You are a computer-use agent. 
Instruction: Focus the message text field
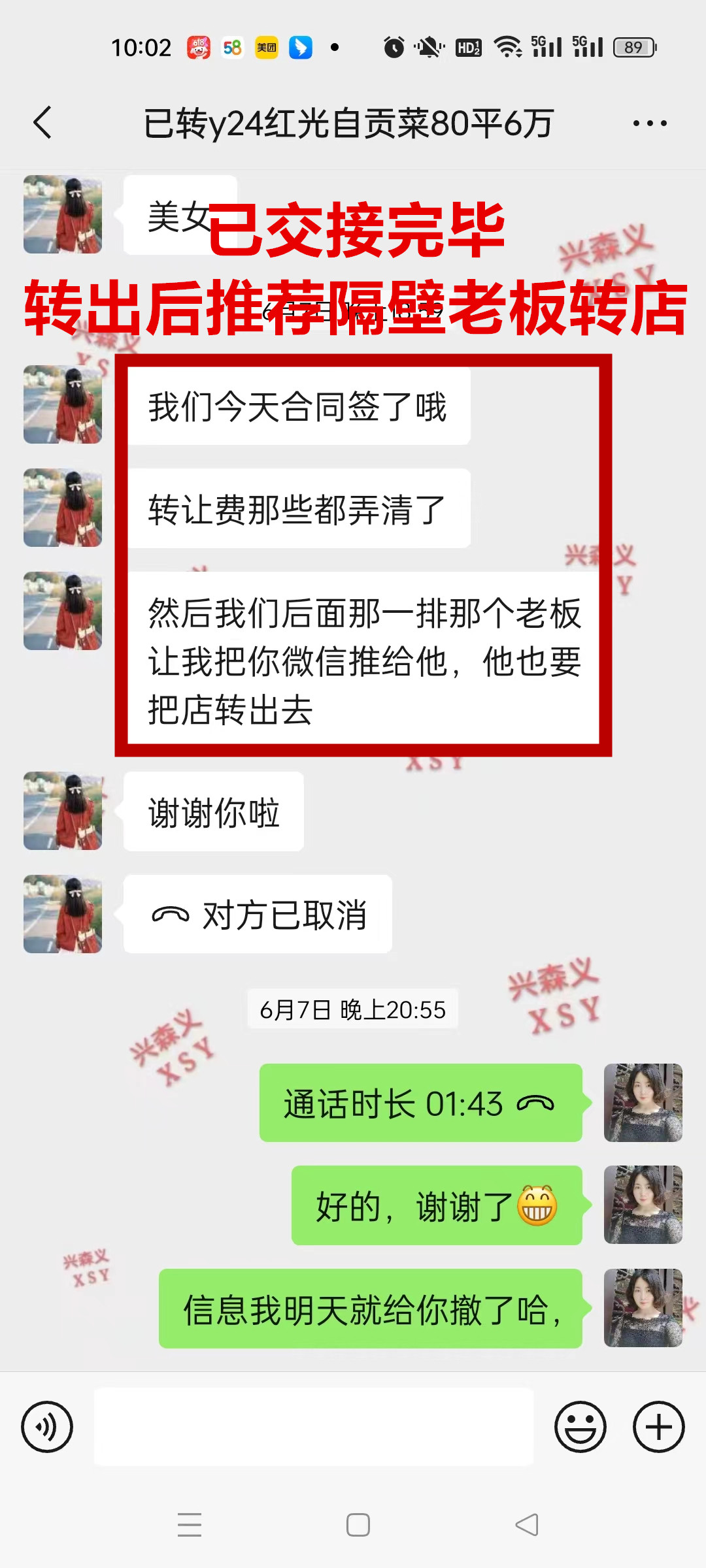tap(314, 1426)
